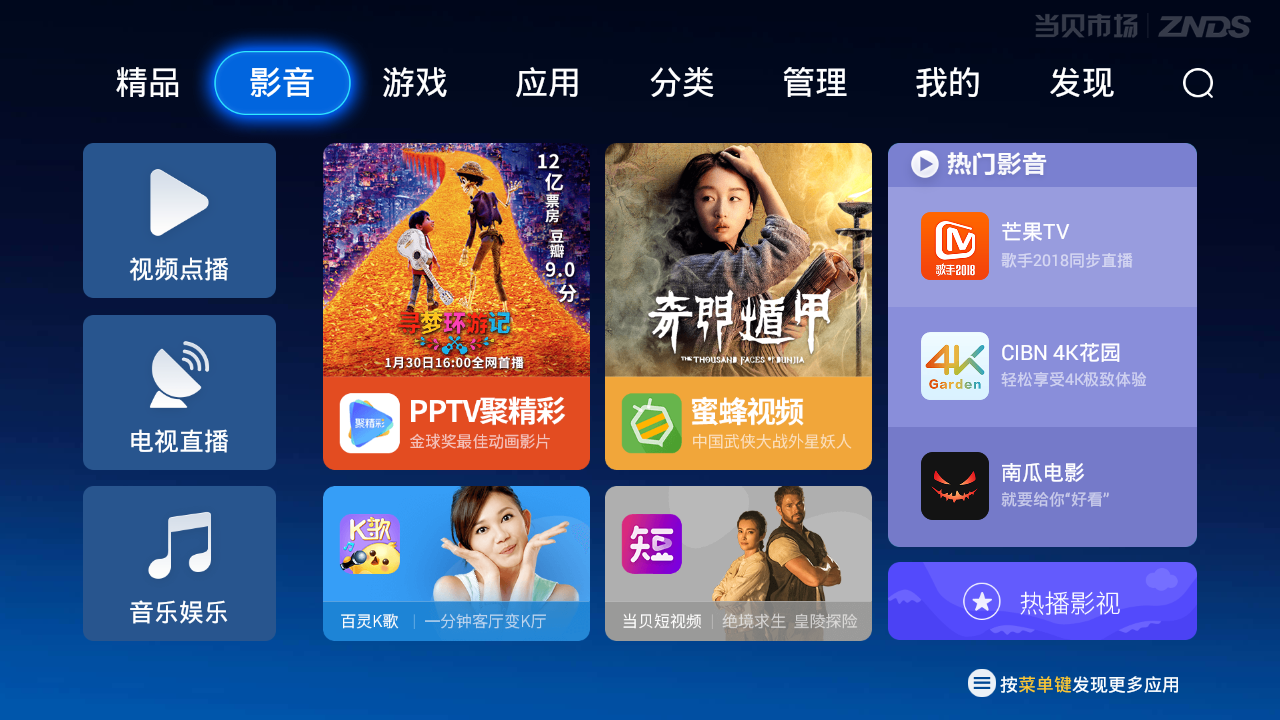Go to the 应用 tab
Viewport: 1280px width, 720px height.
coord(548,83)
